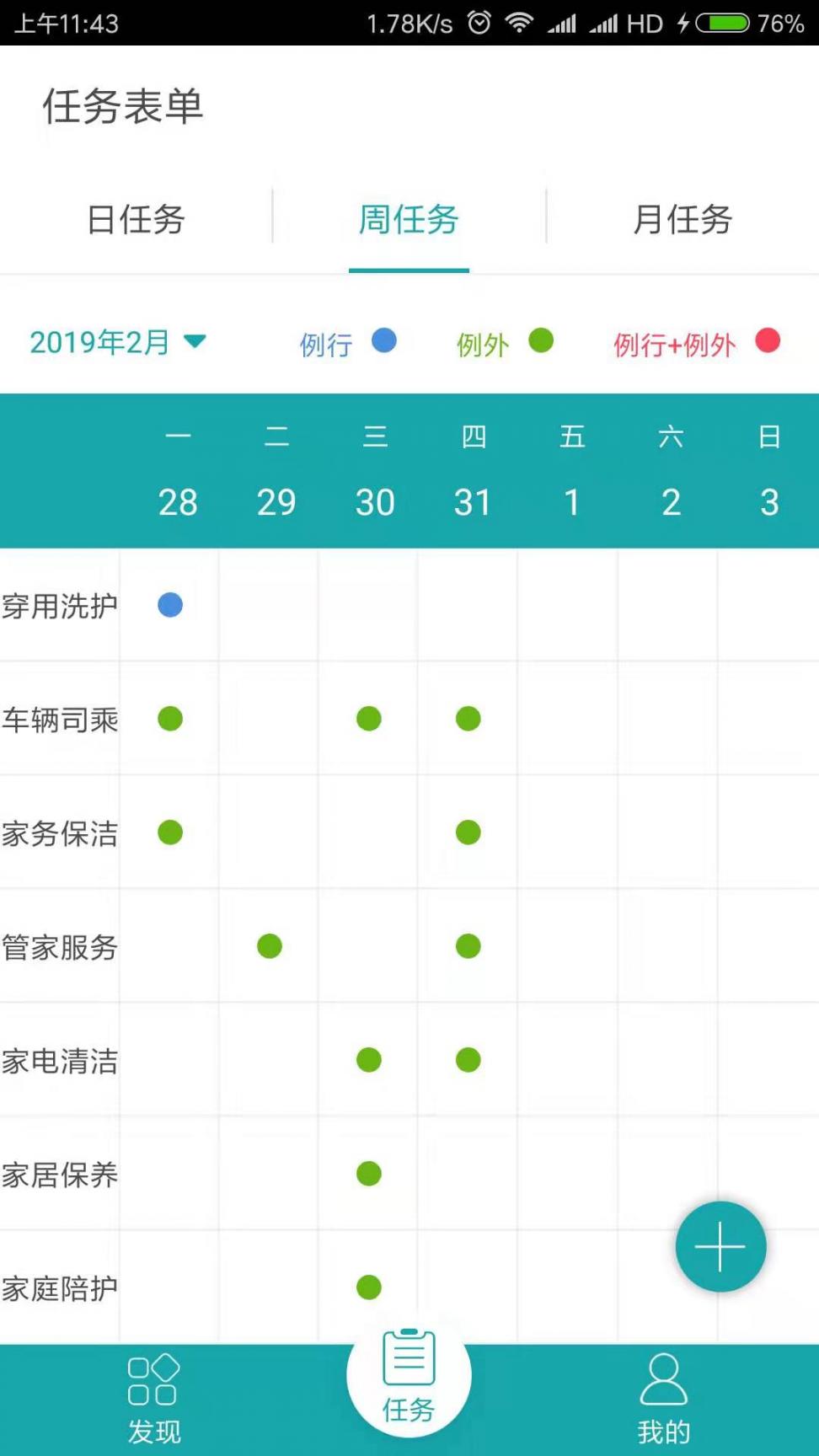Open 车辆司乘 task on Monday 28
819x1456 pixels.
[170, 719]
